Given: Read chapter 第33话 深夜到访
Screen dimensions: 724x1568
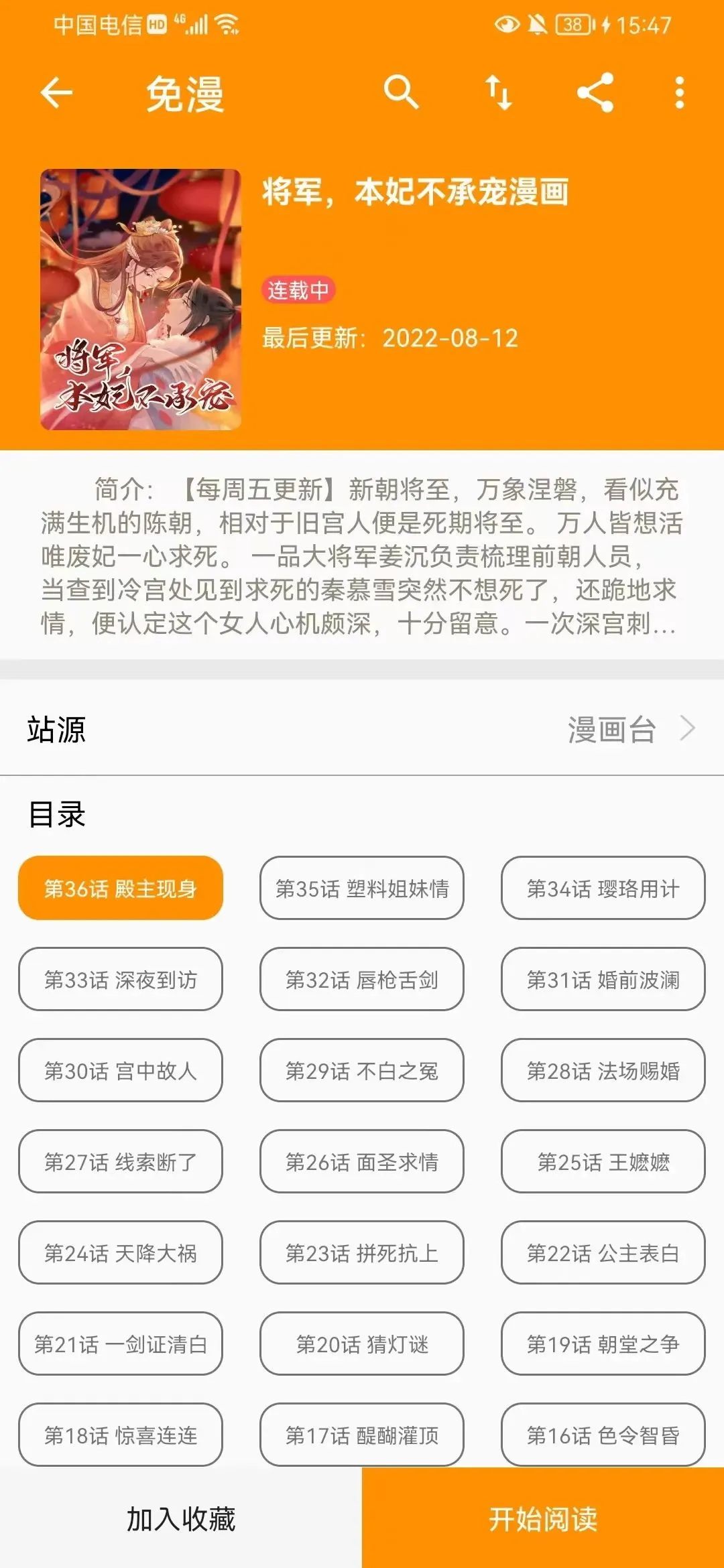Looking at the screenshot, I should point(121,979).
